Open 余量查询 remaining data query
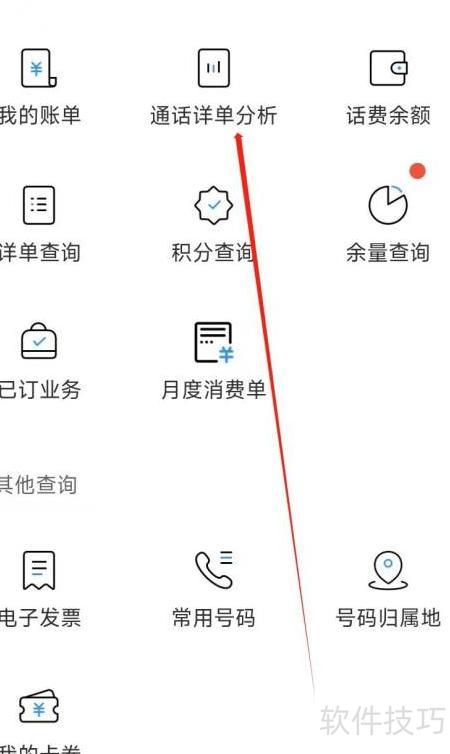The width and height of the screenshot is (450, 754). pos(388,224)
